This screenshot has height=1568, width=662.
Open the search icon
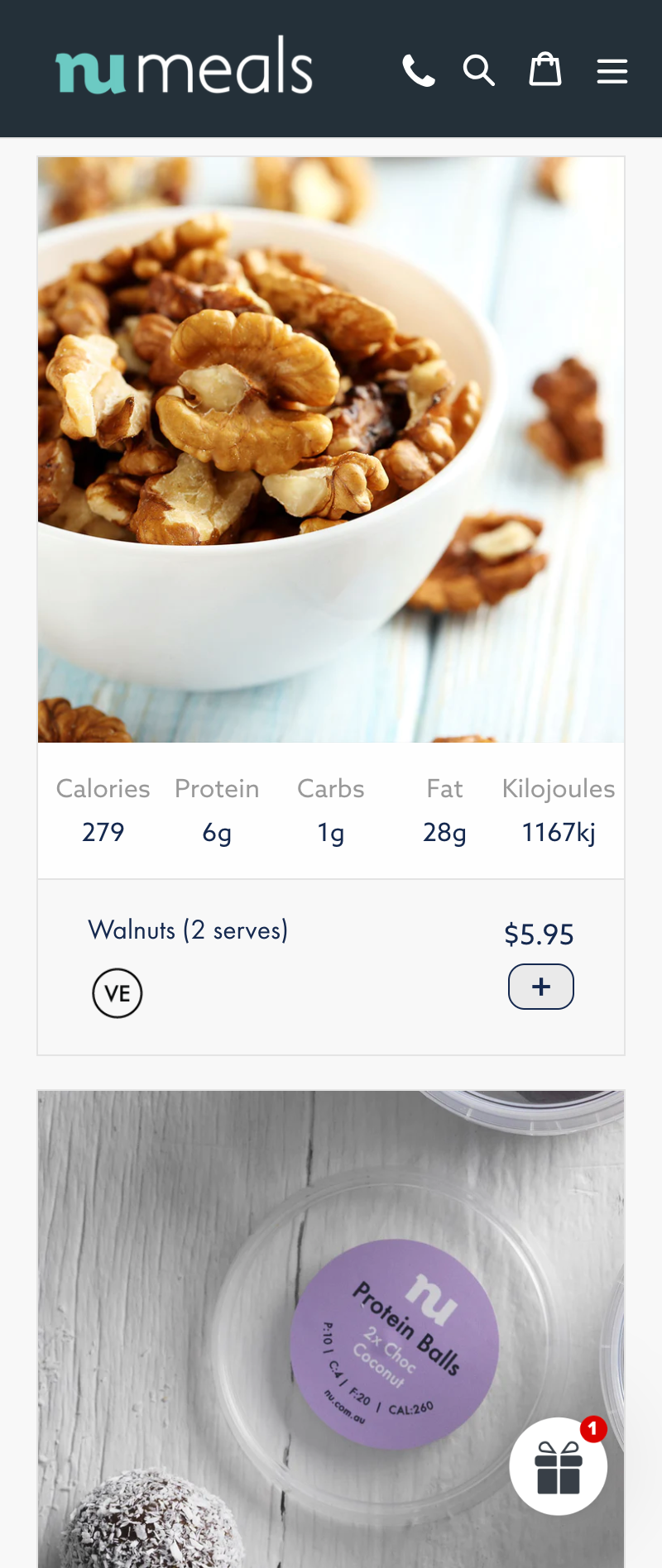478,70
